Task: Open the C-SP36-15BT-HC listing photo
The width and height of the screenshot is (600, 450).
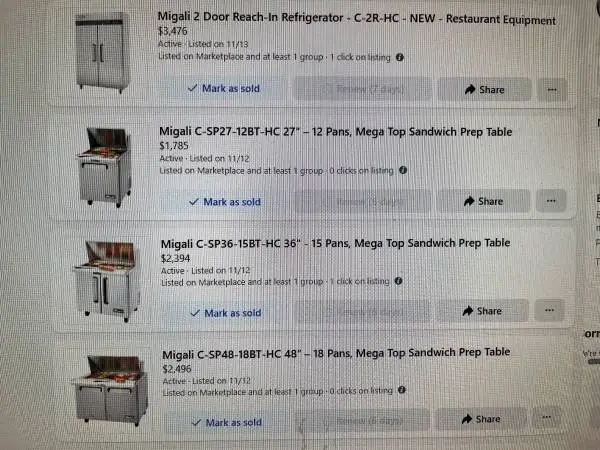Action: click(x=105, y=277)
